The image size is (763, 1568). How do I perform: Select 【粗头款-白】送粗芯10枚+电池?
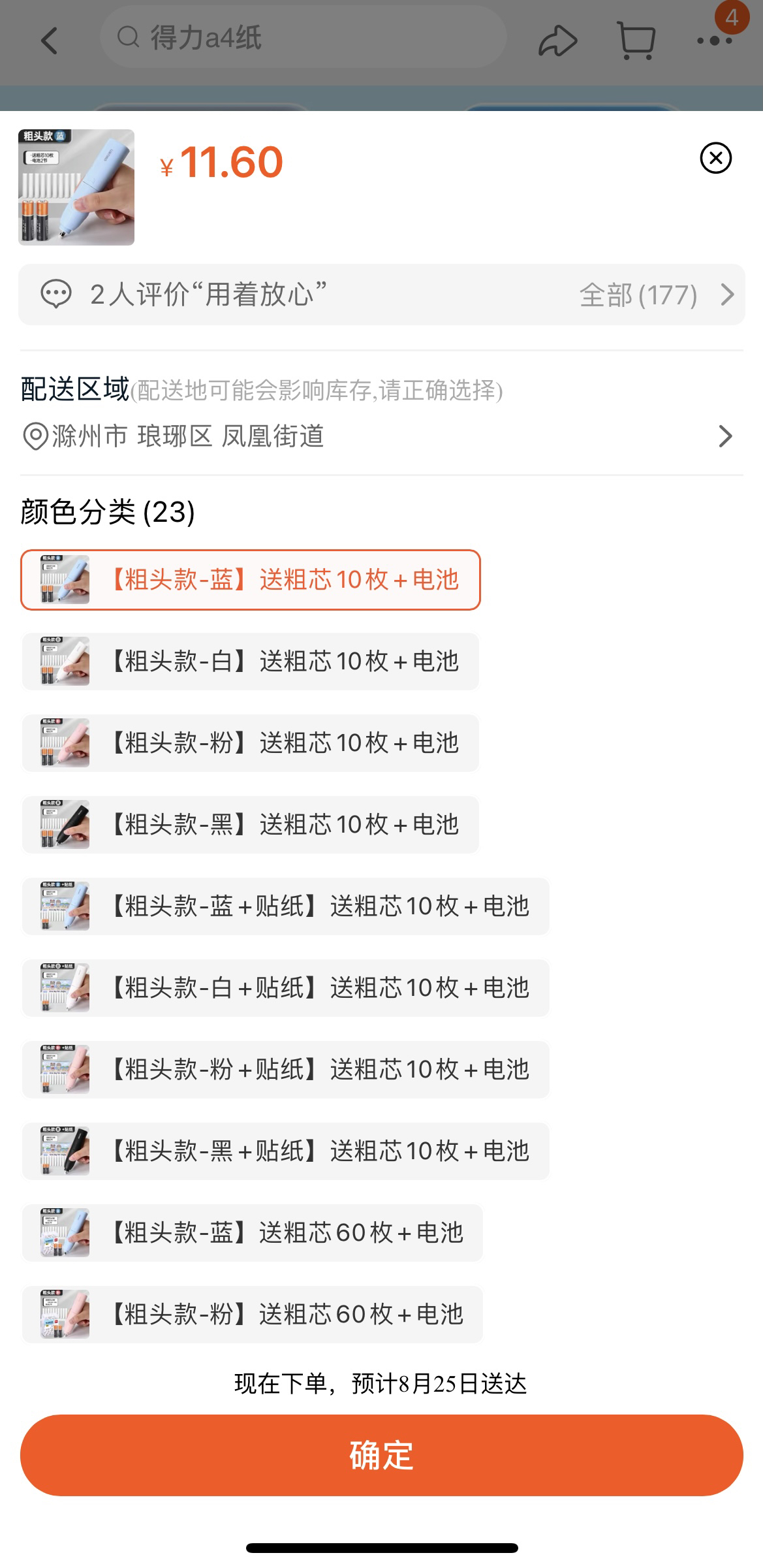click(x=251, y=662)
